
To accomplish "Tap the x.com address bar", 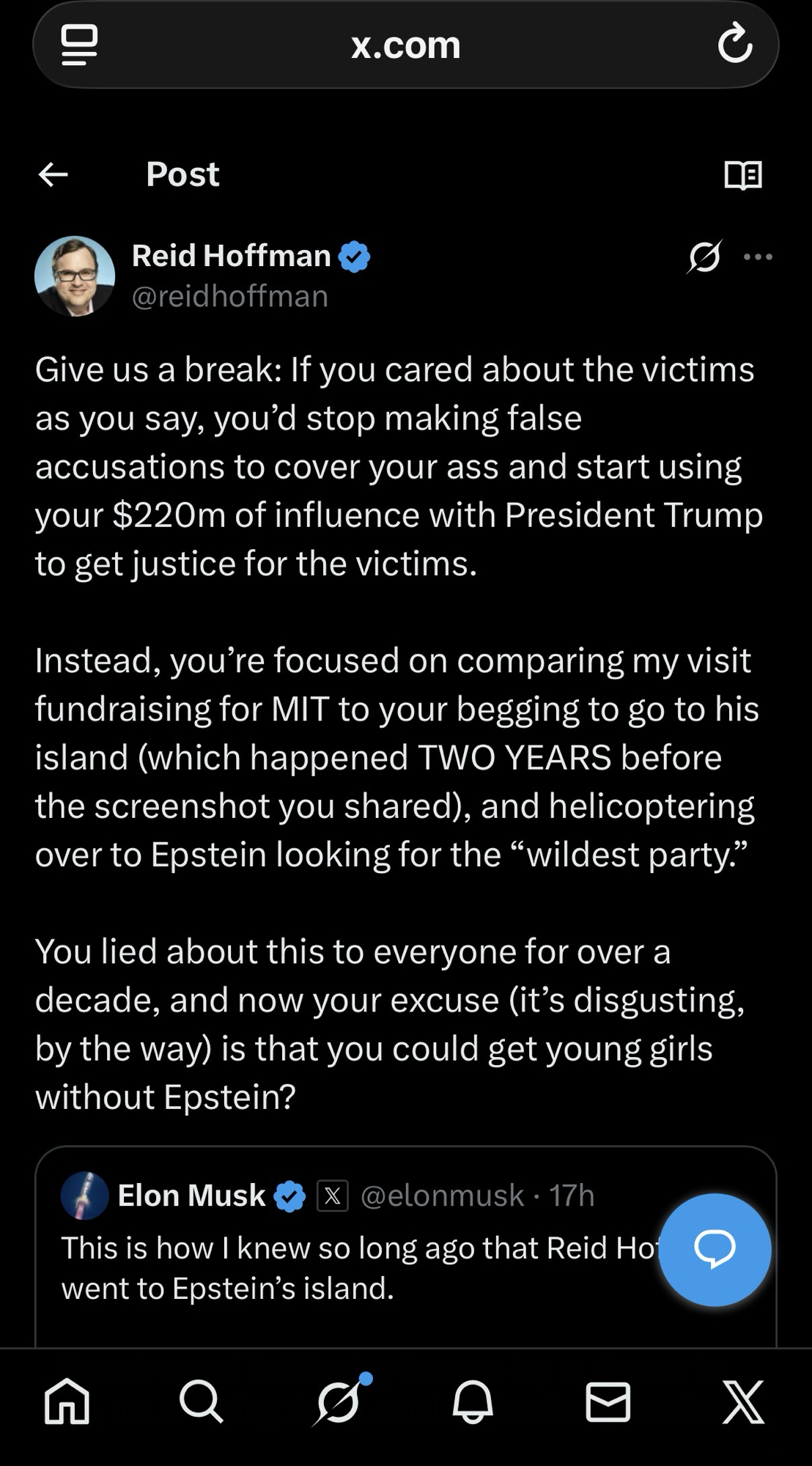I will click(x=405, y=45).
